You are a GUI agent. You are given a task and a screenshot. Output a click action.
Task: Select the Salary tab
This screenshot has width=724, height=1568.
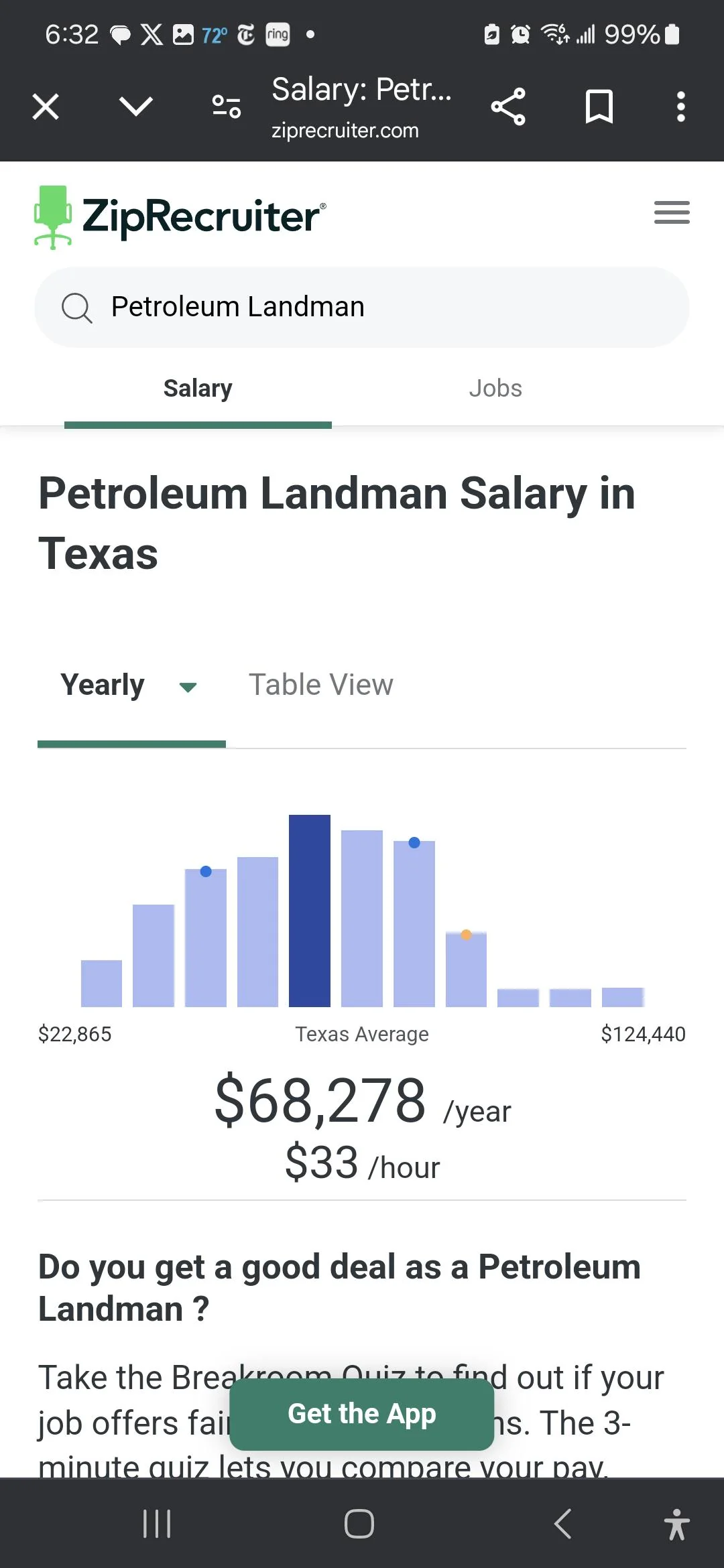click(x=197, y=389)
